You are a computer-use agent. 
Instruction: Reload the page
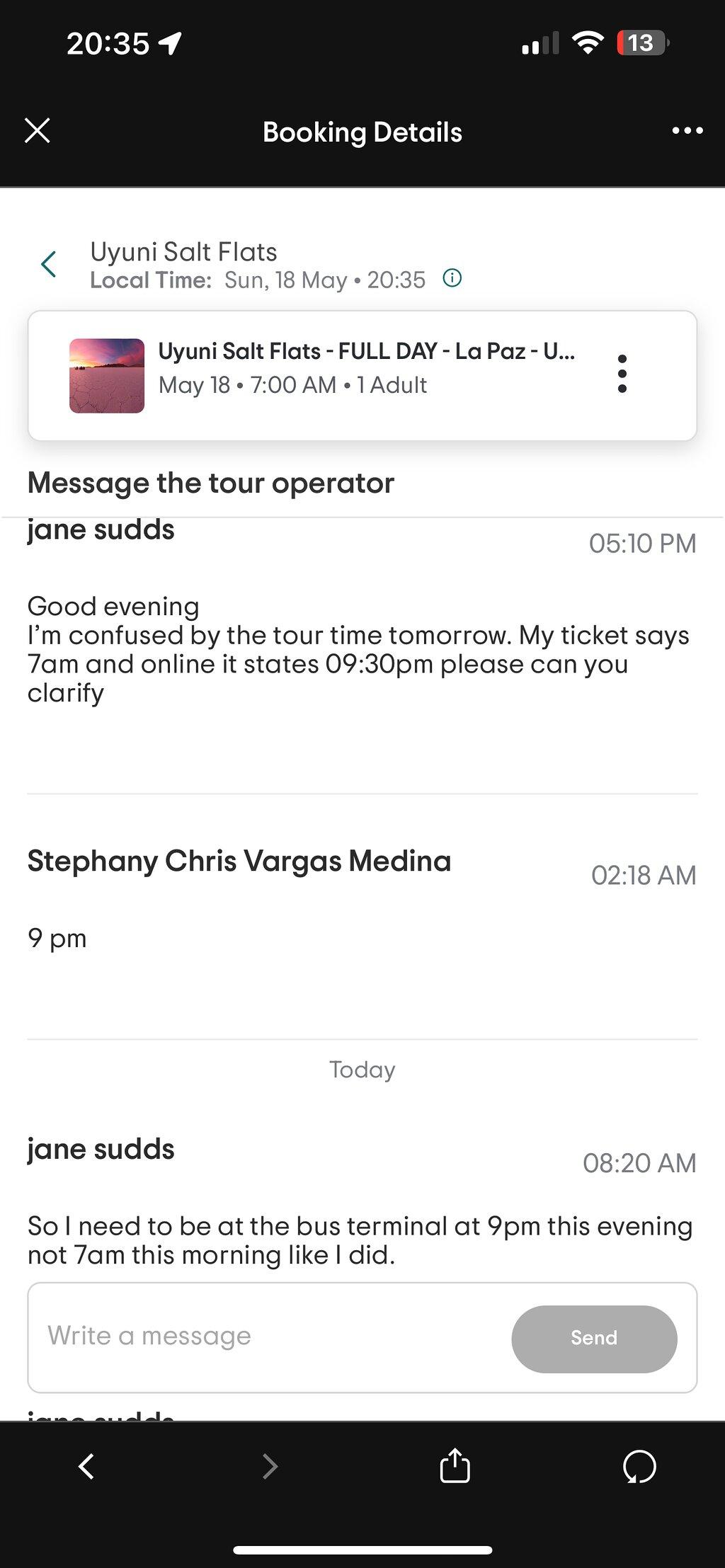(639, 1467)
